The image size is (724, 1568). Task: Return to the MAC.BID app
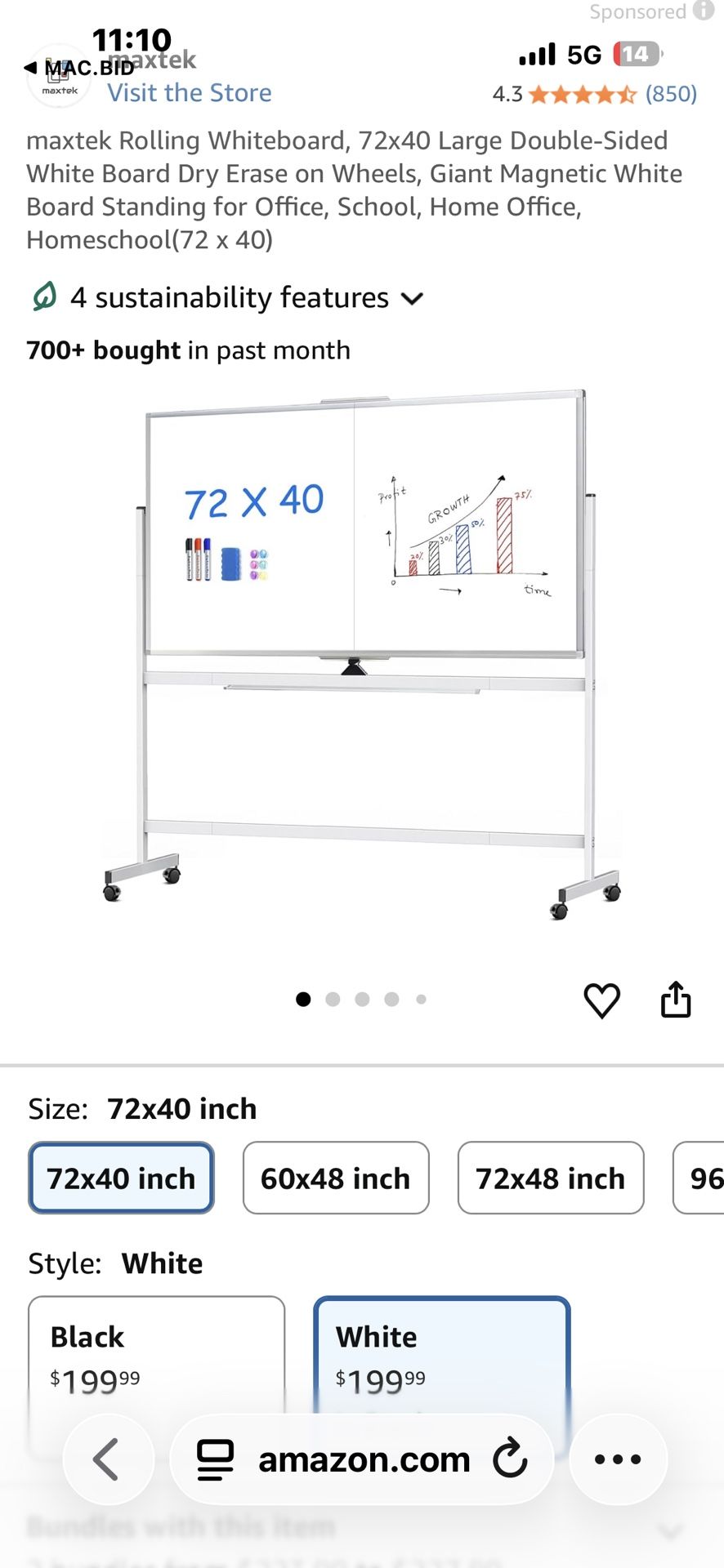[x=78, y=67]
